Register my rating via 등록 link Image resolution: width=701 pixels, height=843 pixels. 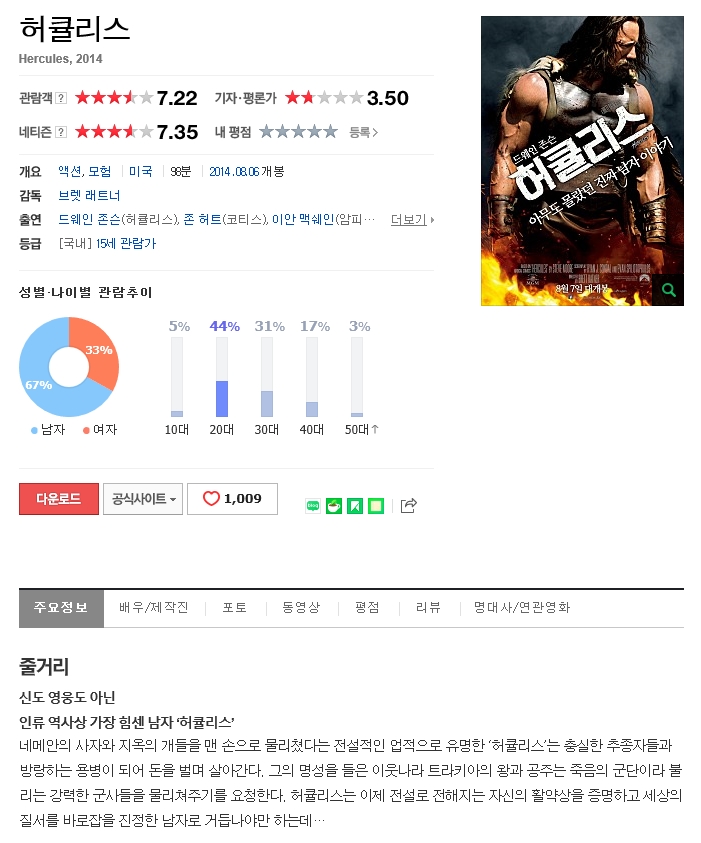click(363, 132)
